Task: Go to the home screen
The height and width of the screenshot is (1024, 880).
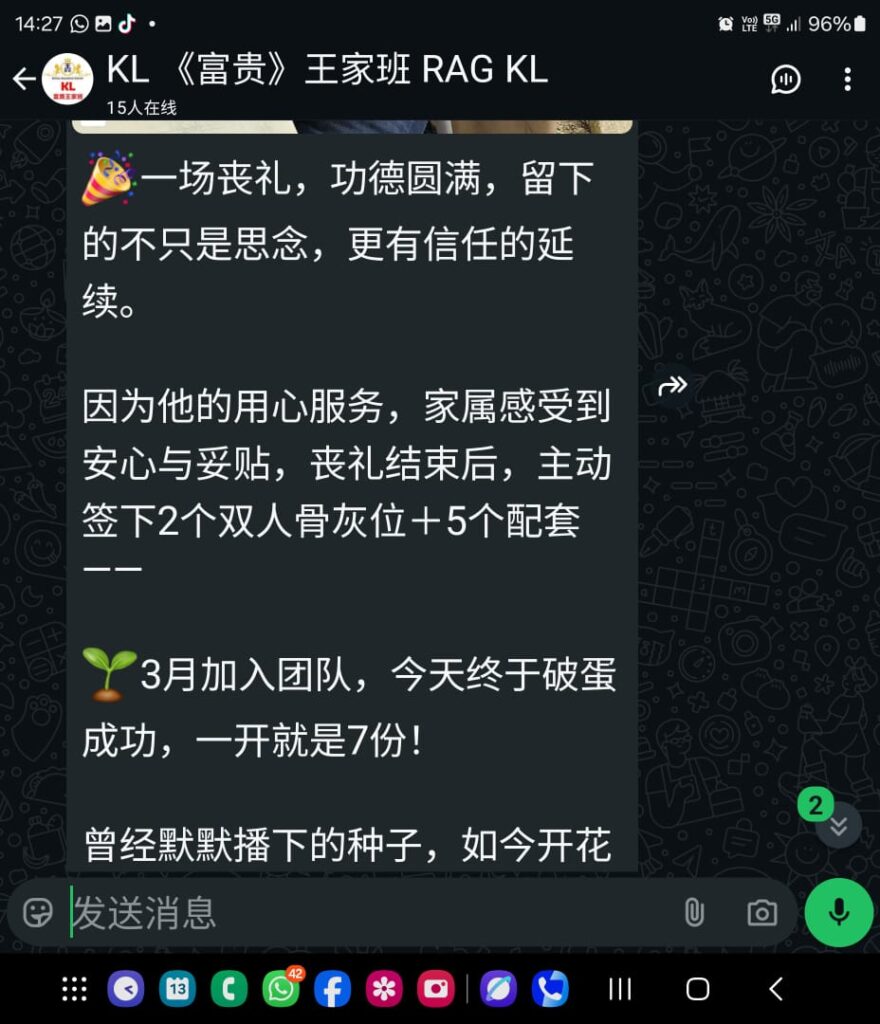Action: 698,989
